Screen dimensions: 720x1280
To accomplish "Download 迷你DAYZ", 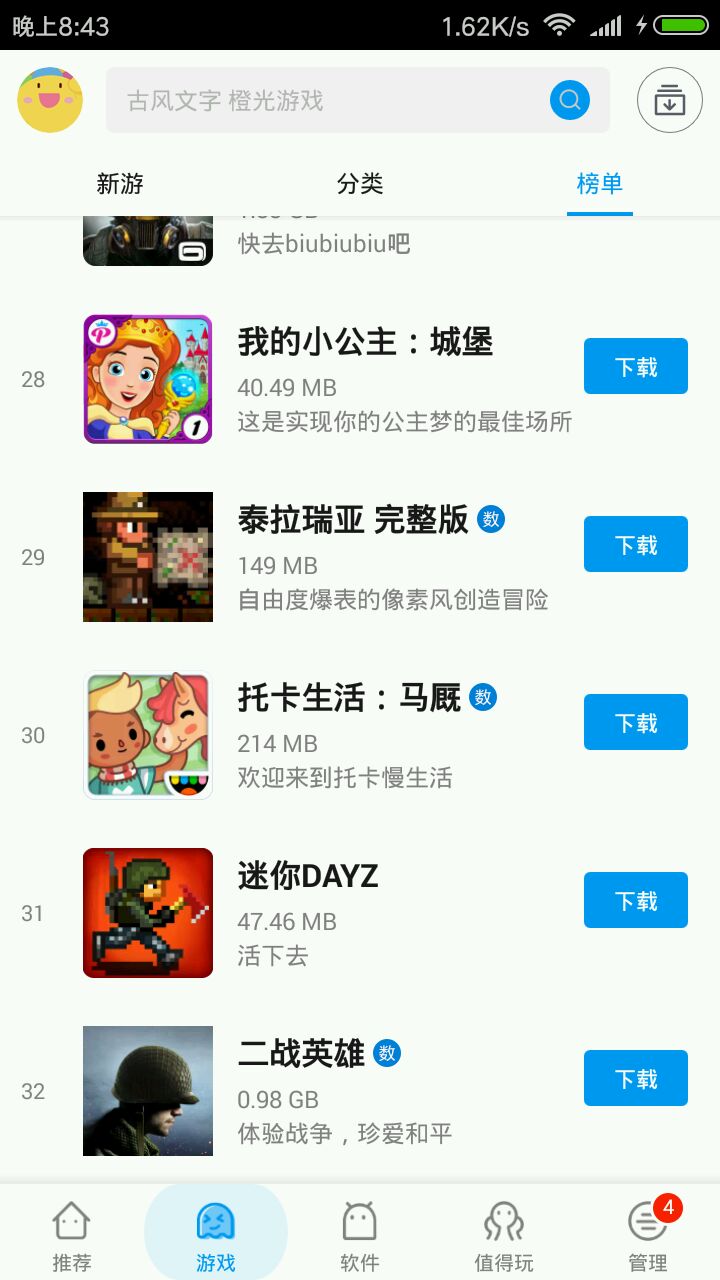I will (x=636, y=900).
